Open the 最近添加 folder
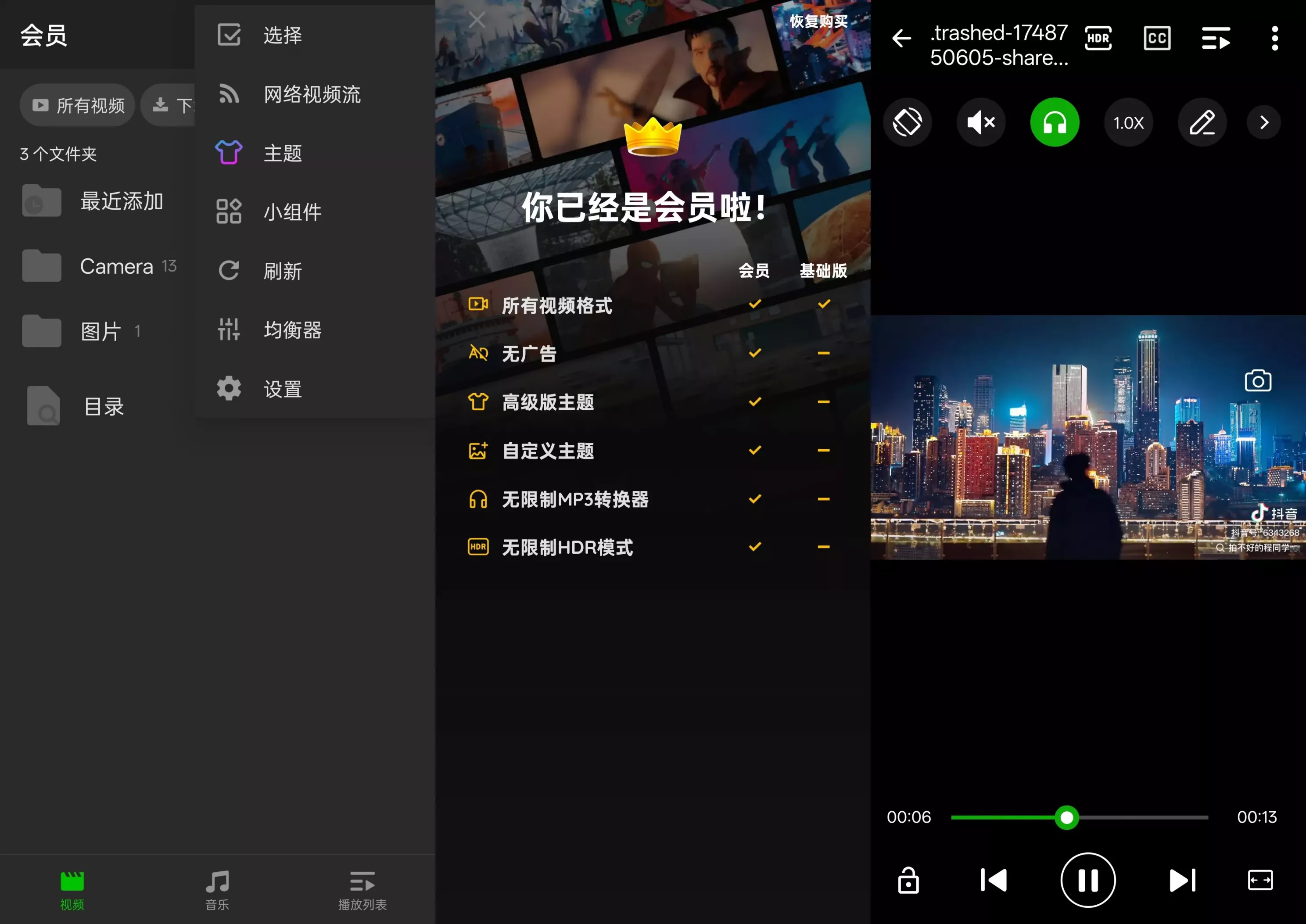Image resolution: width=1306 pixels, height=924 pixels. [121, 201]
